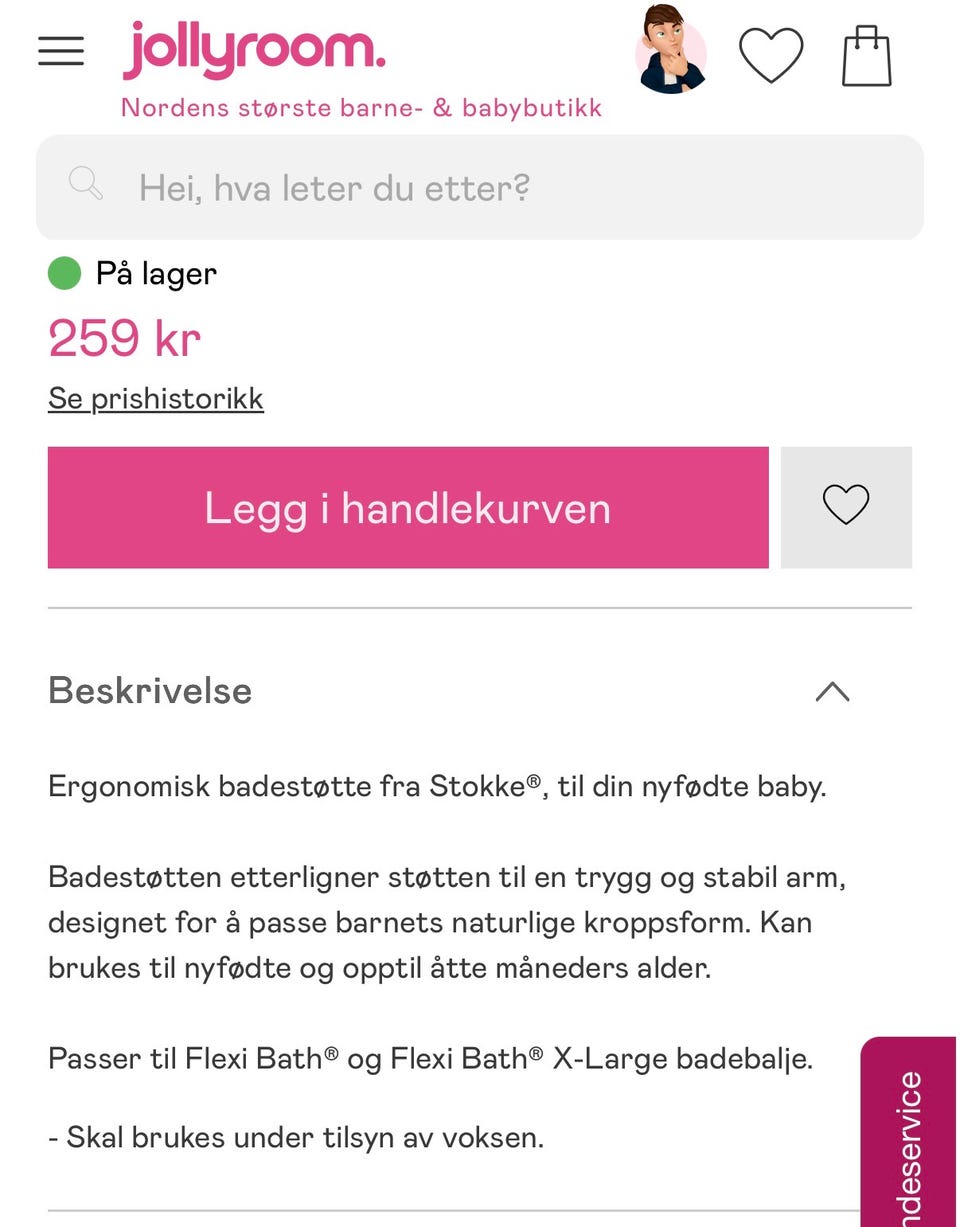Open the shopping bag
The height and width of the screenshot is (1227, 960).
(x=866, y=55)
